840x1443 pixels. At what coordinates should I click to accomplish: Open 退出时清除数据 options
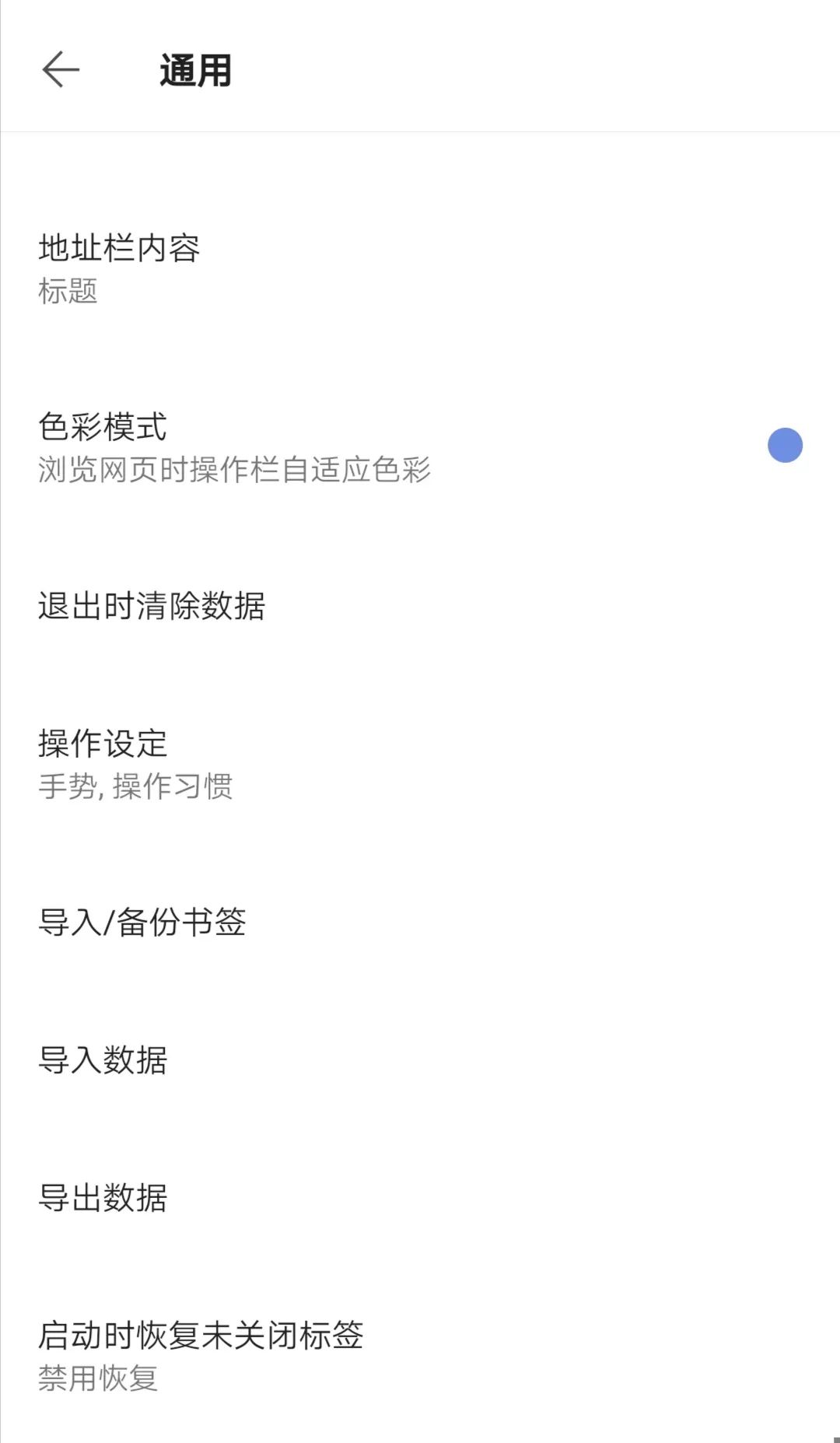pyautogui.click(x=420, y=605)
